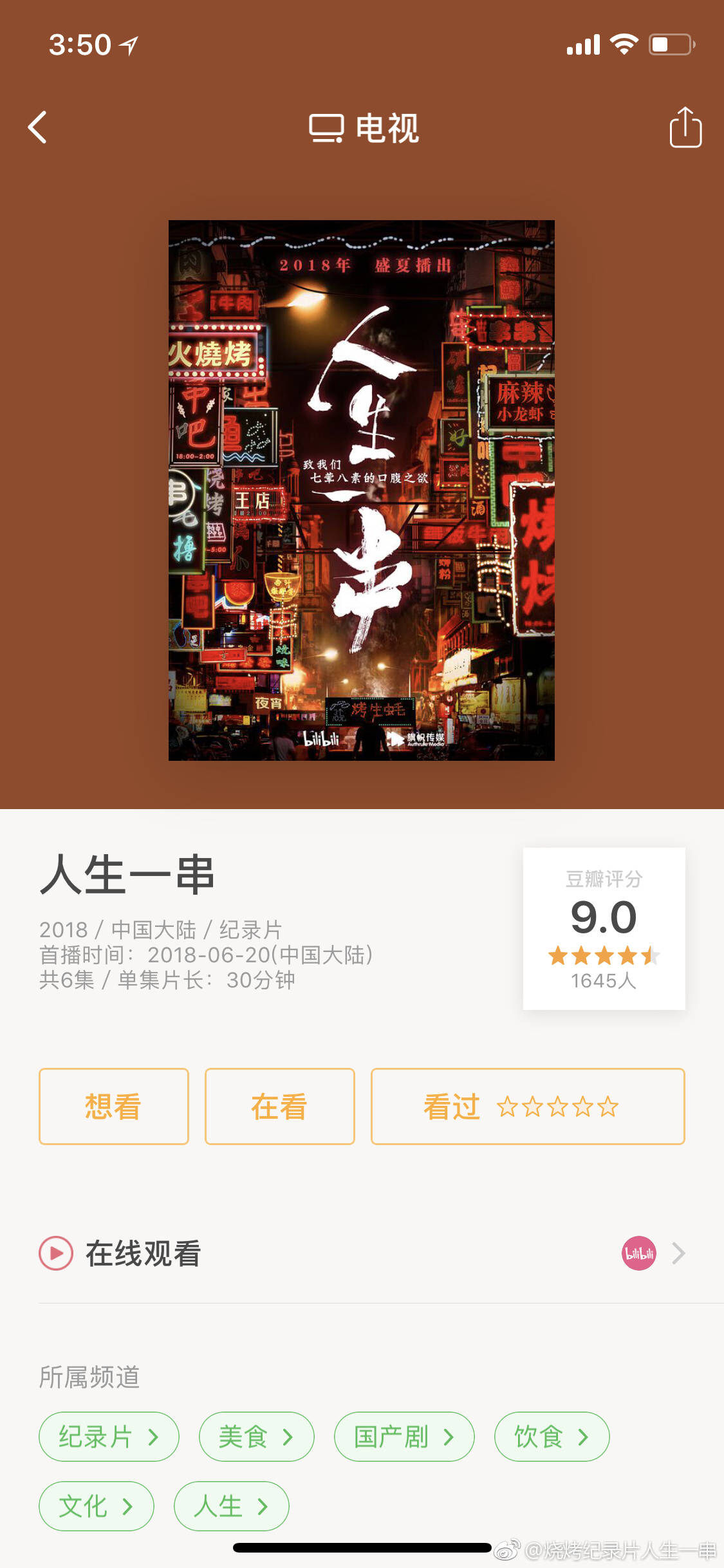Open the 纪录片 channel chip
This screenshot has height=1568, width=724.
[x=109, y=1437]
